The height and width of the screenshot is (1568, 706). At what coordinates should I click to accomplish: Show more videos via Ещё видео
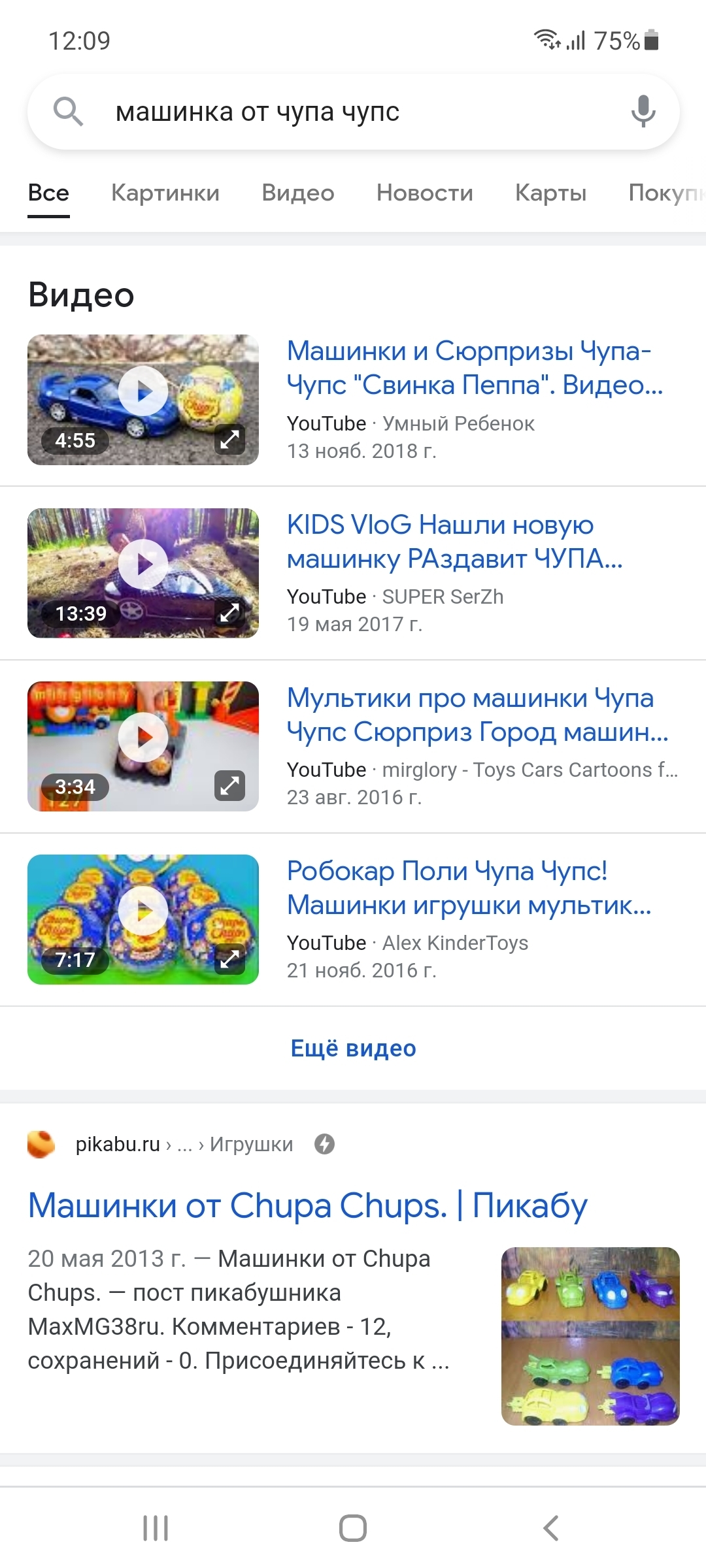pyautogui.click(x=353, y=1048)
